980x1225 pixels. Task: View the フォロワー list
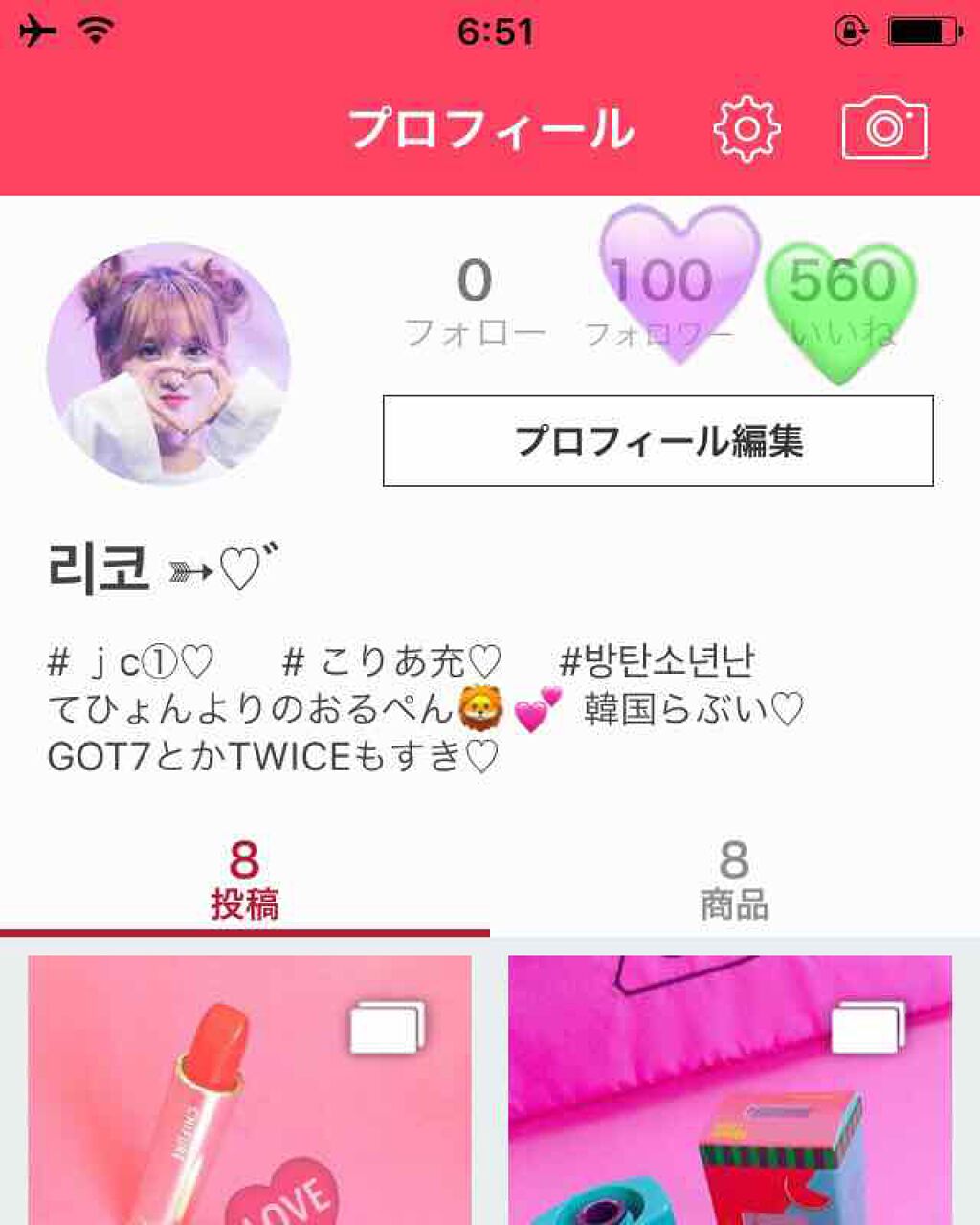click(x=660, y=301)
